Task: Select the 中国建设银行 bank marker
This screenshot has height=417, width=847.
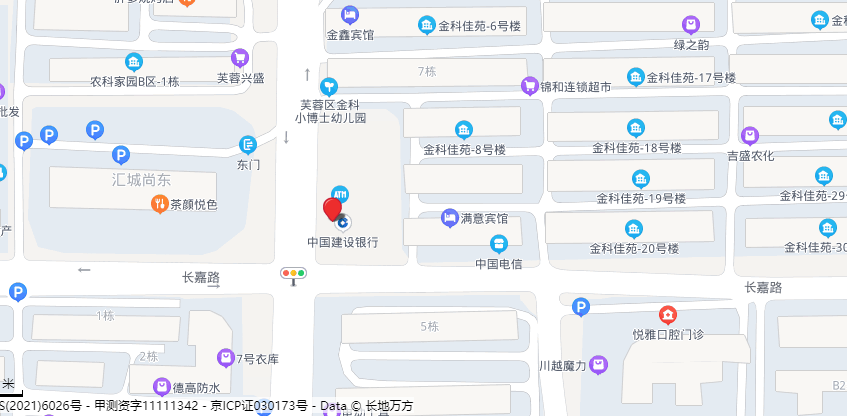Action: click(x=342, y=222)
